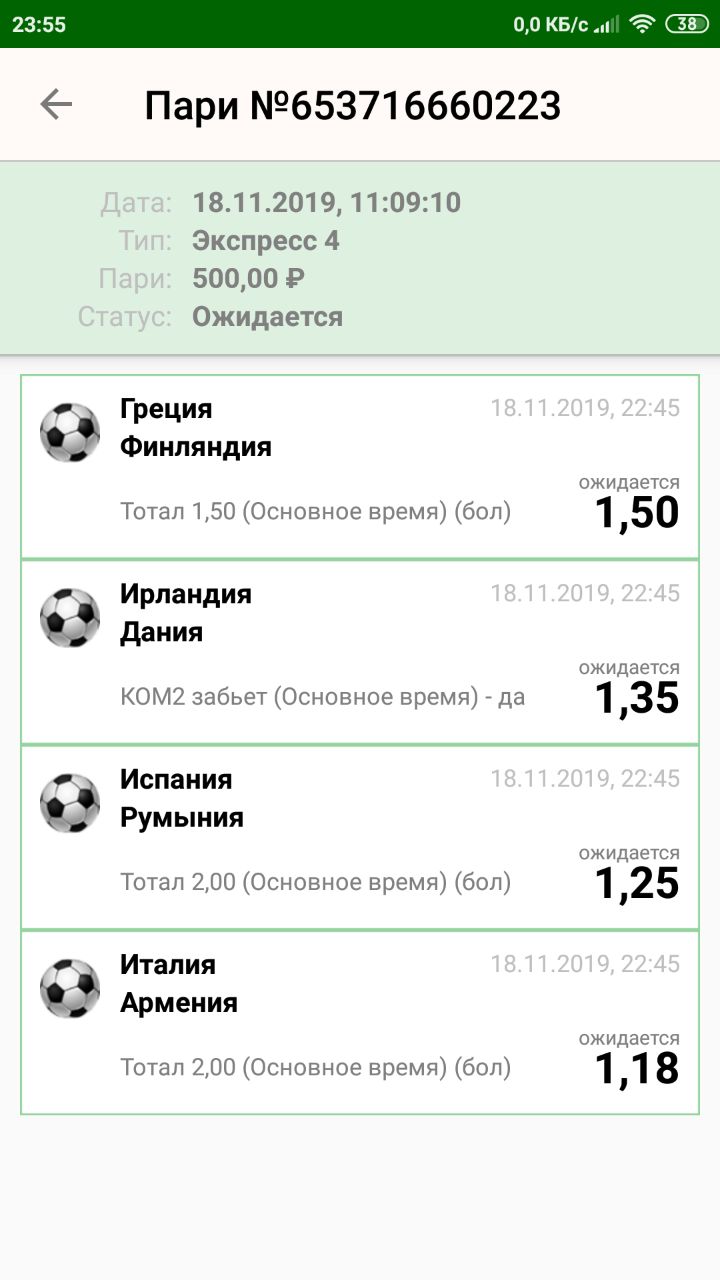Screen dimensions: 720x1280
Task: Open the Италия – Армения bet event
Action: coord(360,1022)
